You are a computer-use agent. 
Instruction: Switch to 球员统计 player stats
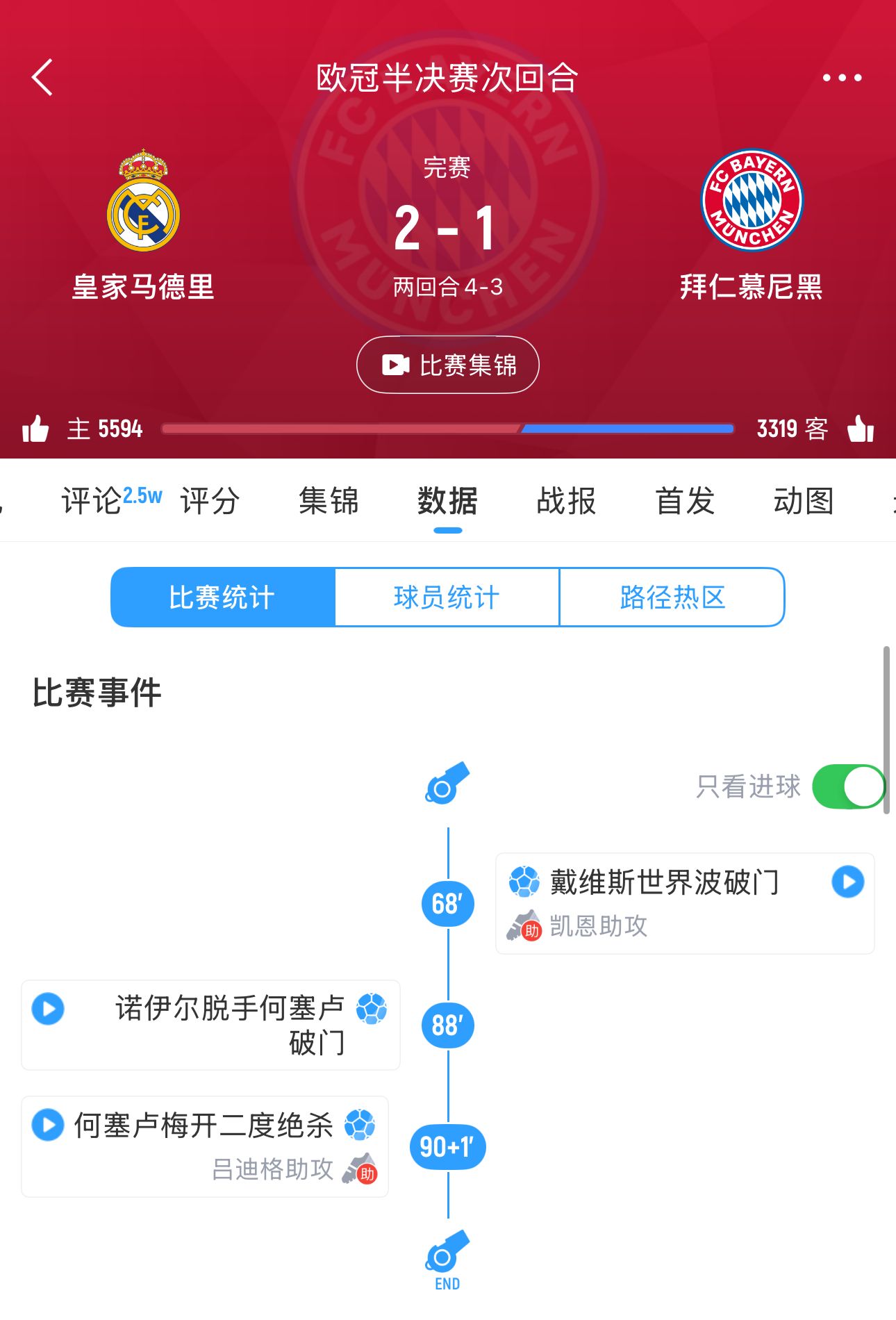click(x=447, y=597)
